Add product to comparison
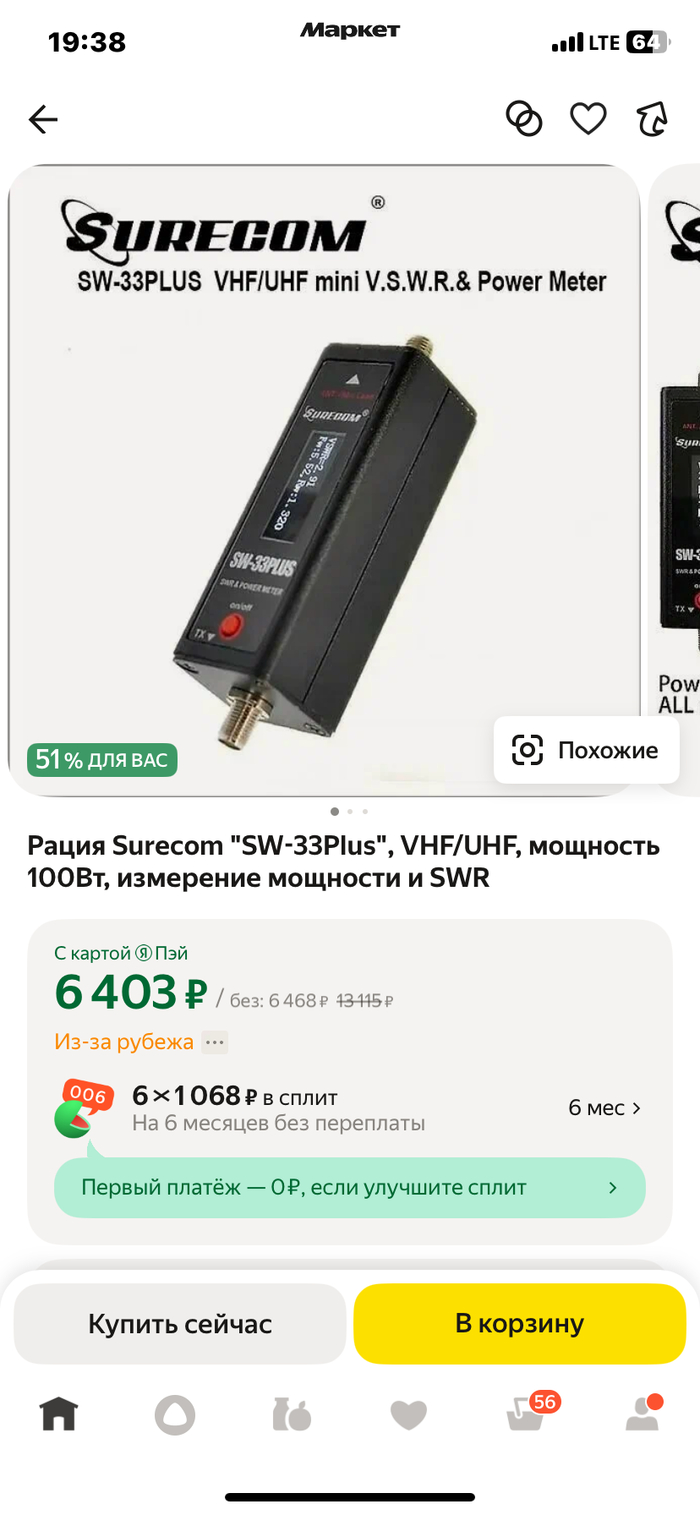The width and height of the screenshot is (700, 1515). point(524,119)
